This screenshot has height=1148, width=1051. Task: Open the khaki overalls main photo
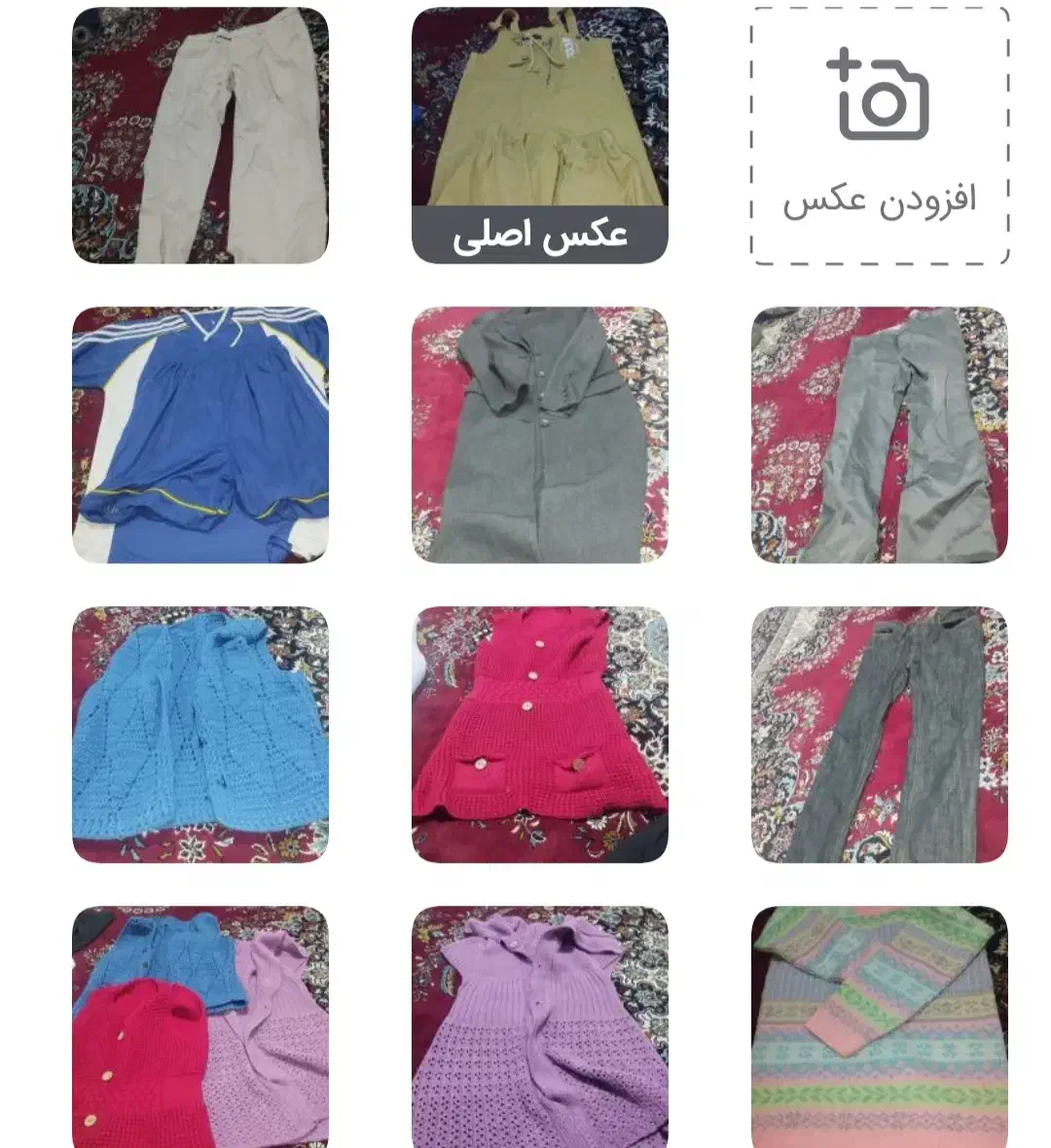[538, 117]
